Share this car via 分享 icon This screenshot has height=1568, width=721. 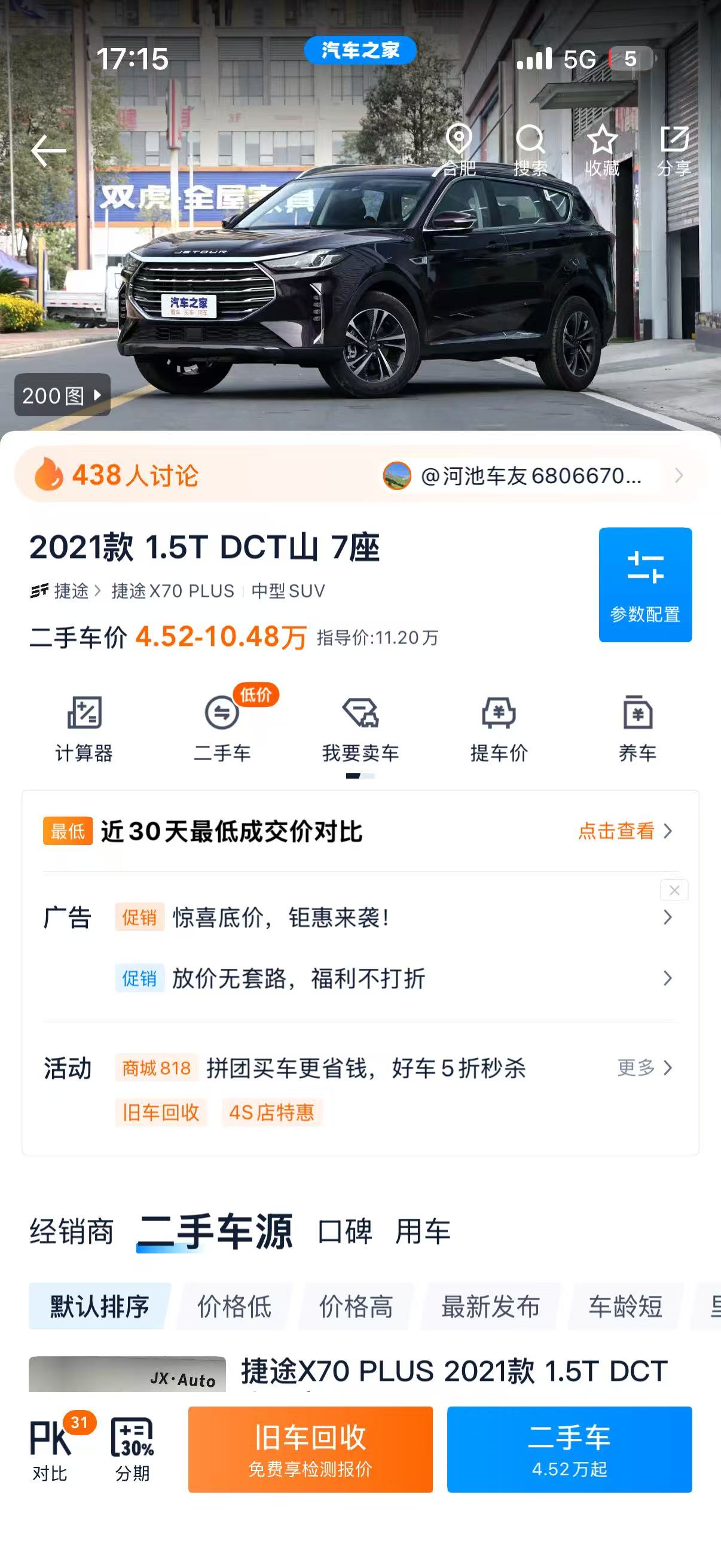point(674,150)
